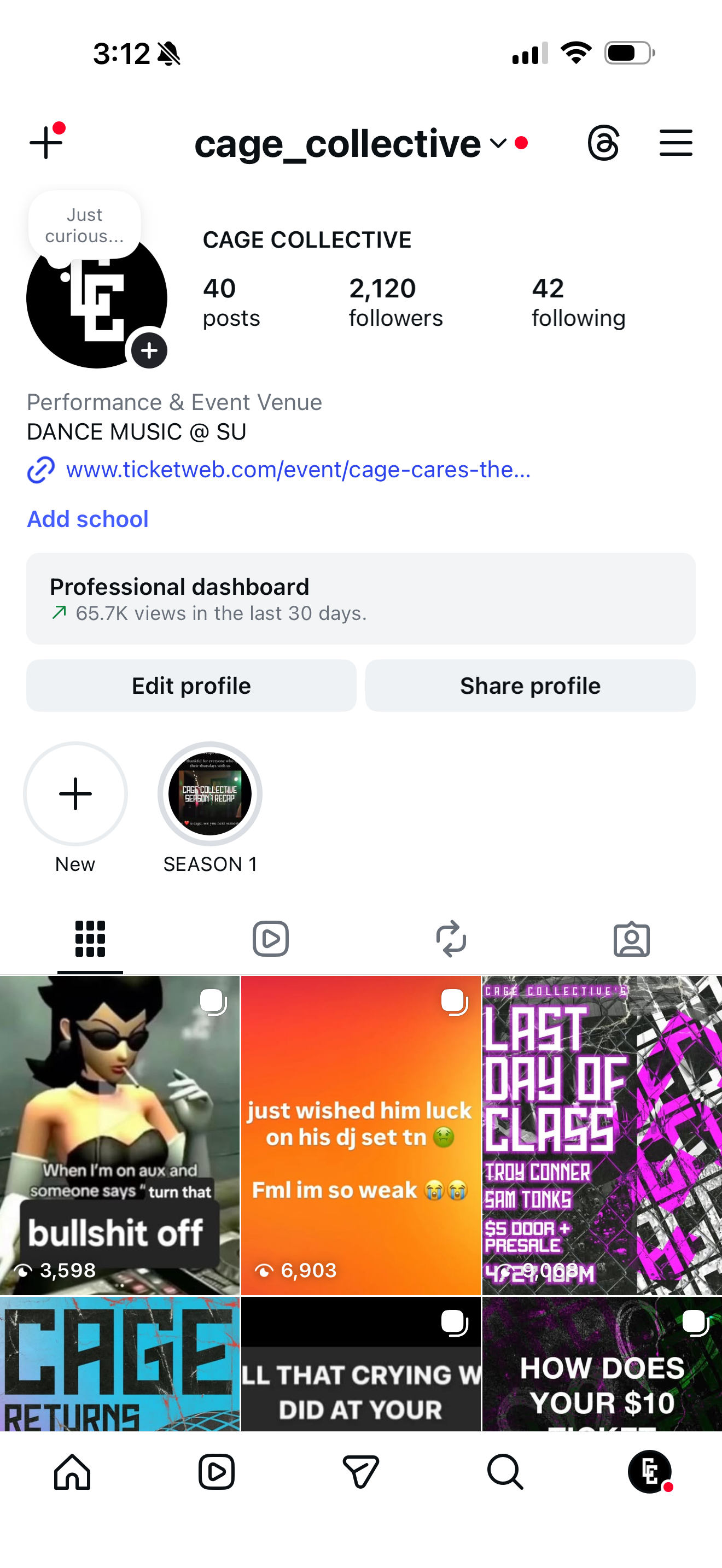Image resolution: width=722 pixels, height=1568 pixels.
Task: Open the hamburger settings menu
Action: [x=676, y=144]
